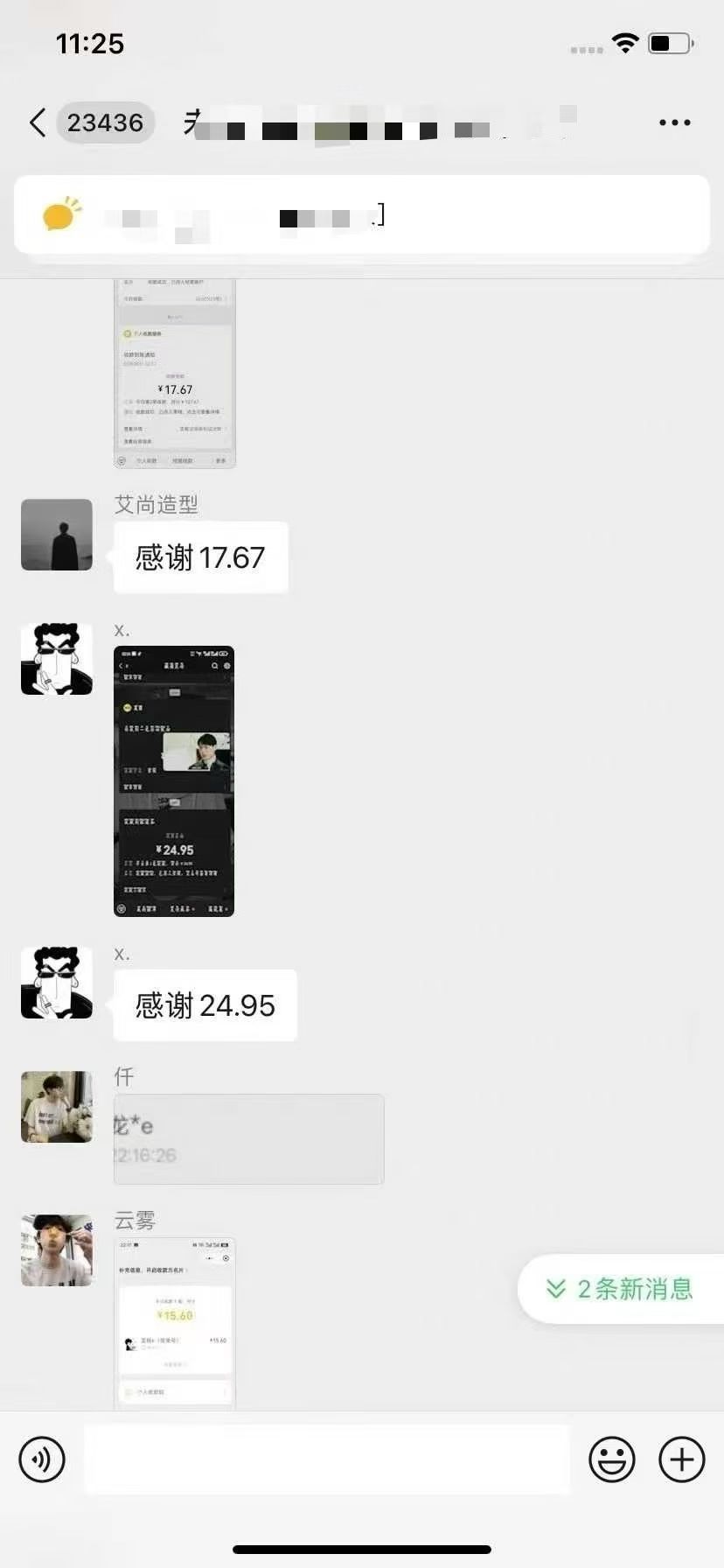Viewport: 724px width, 1568px height.
Task: Go back to the chat list
Action: coord(38,122)
